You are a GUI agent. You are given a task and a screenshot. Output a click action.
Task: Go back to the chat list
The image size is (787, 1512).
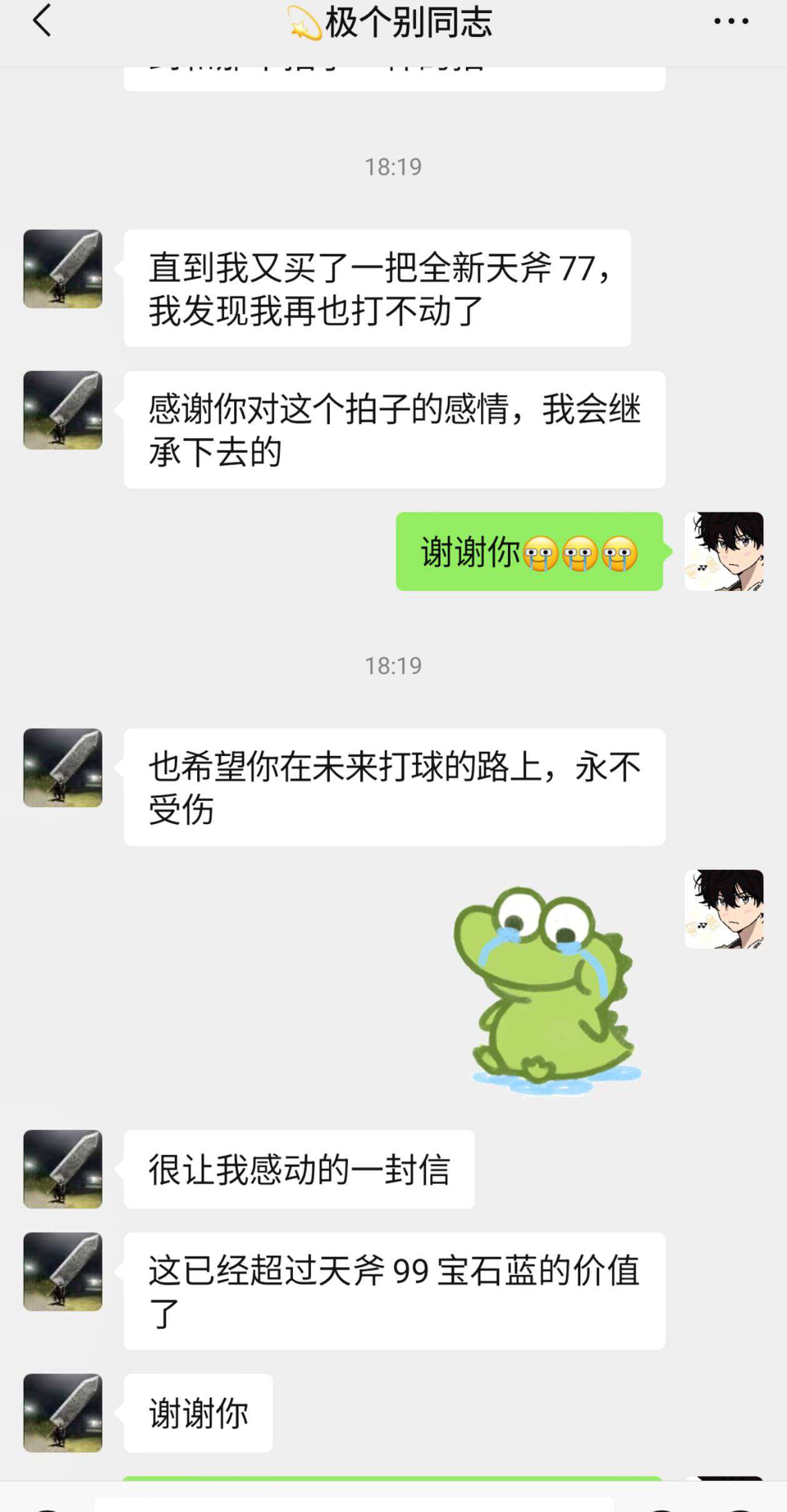pos(41,21)
